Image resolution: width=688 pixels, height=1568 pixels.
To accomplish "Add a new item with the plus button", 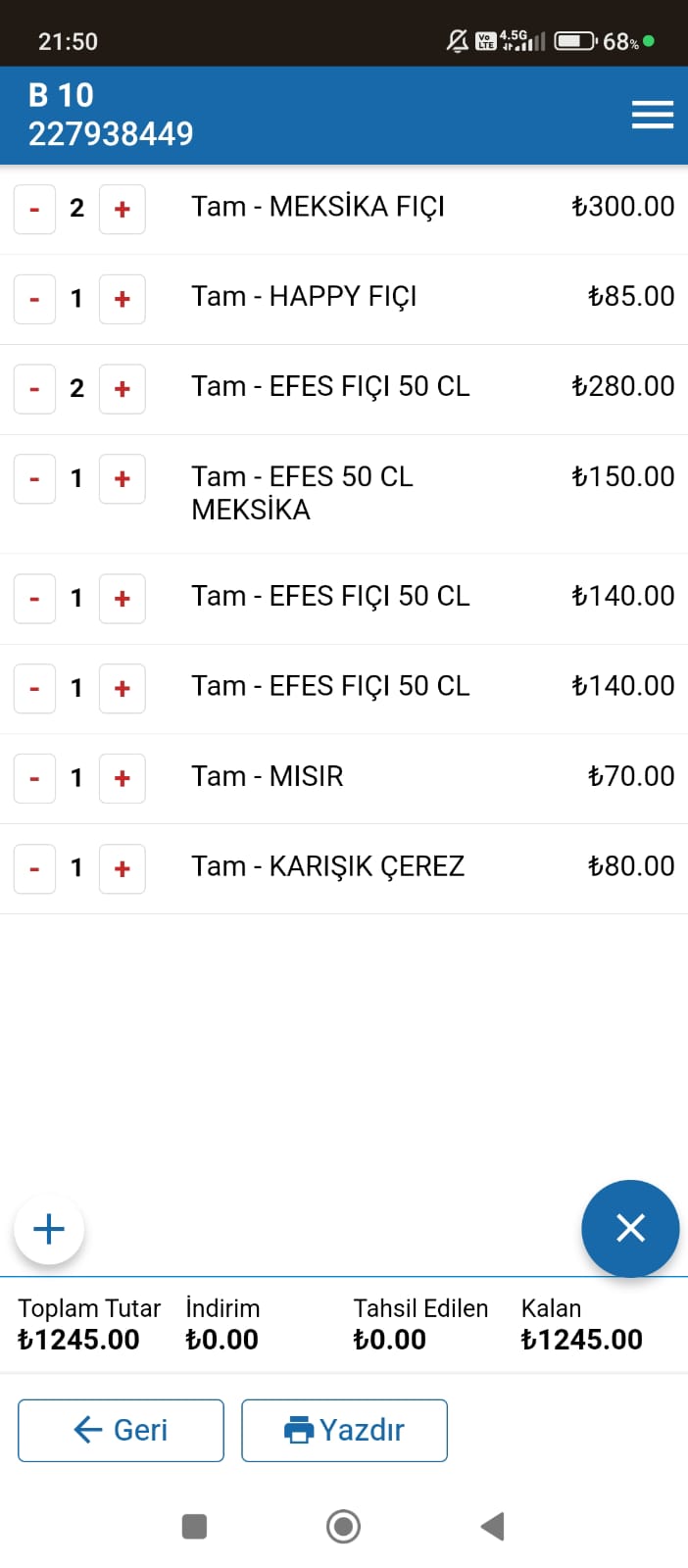I will [49, 1229].
